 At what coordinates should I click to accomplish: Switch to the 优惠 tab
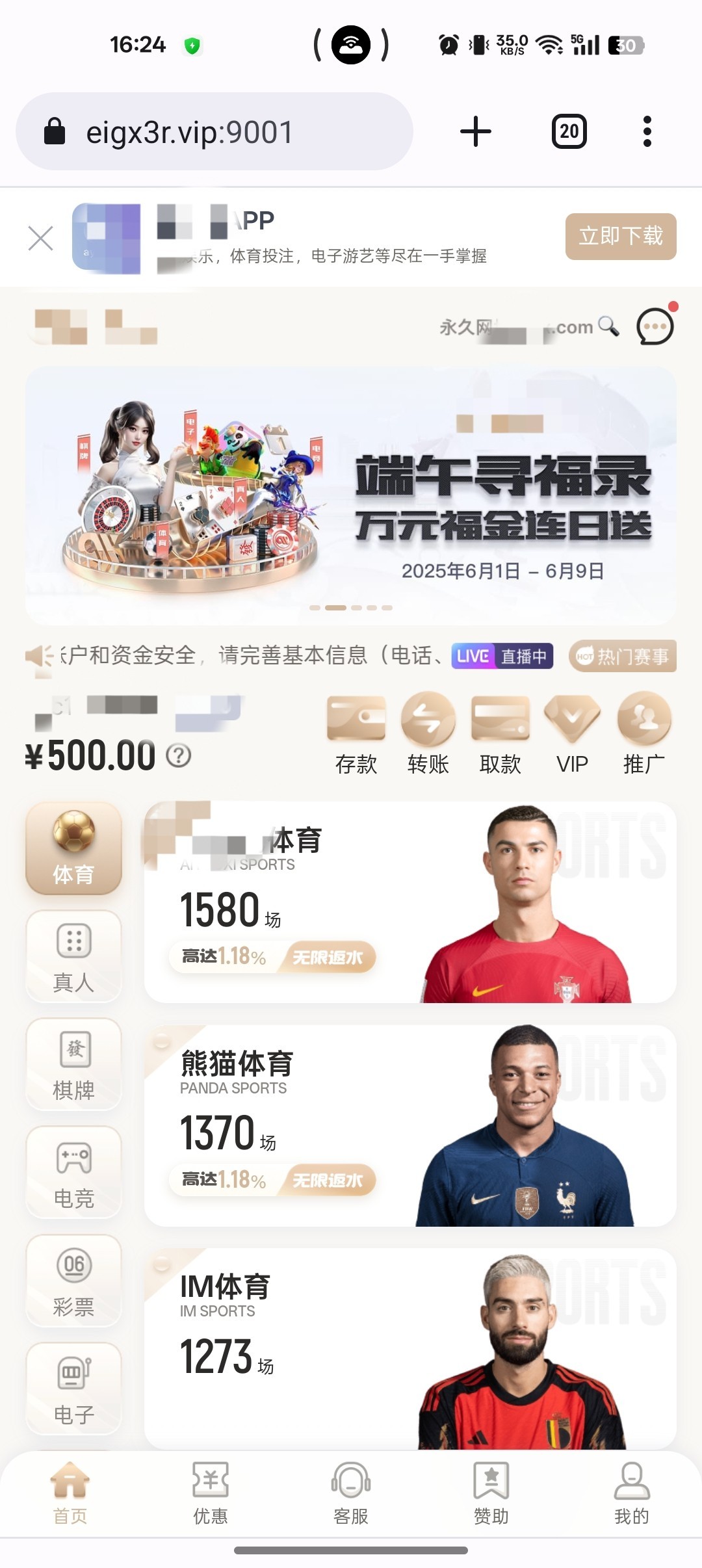[211, 1493]
